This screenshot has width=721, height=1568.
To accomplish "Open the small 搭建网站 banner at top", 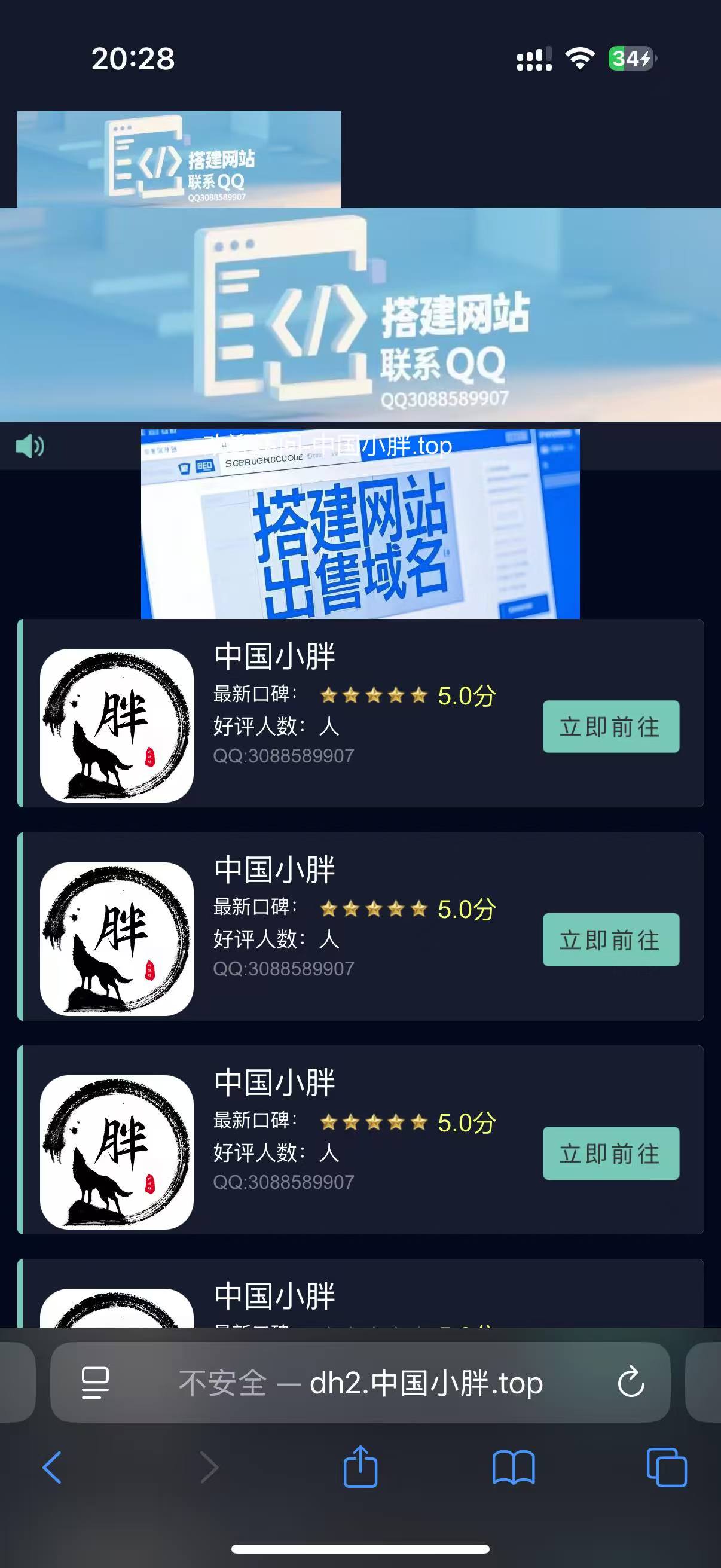I will [179, 160].
